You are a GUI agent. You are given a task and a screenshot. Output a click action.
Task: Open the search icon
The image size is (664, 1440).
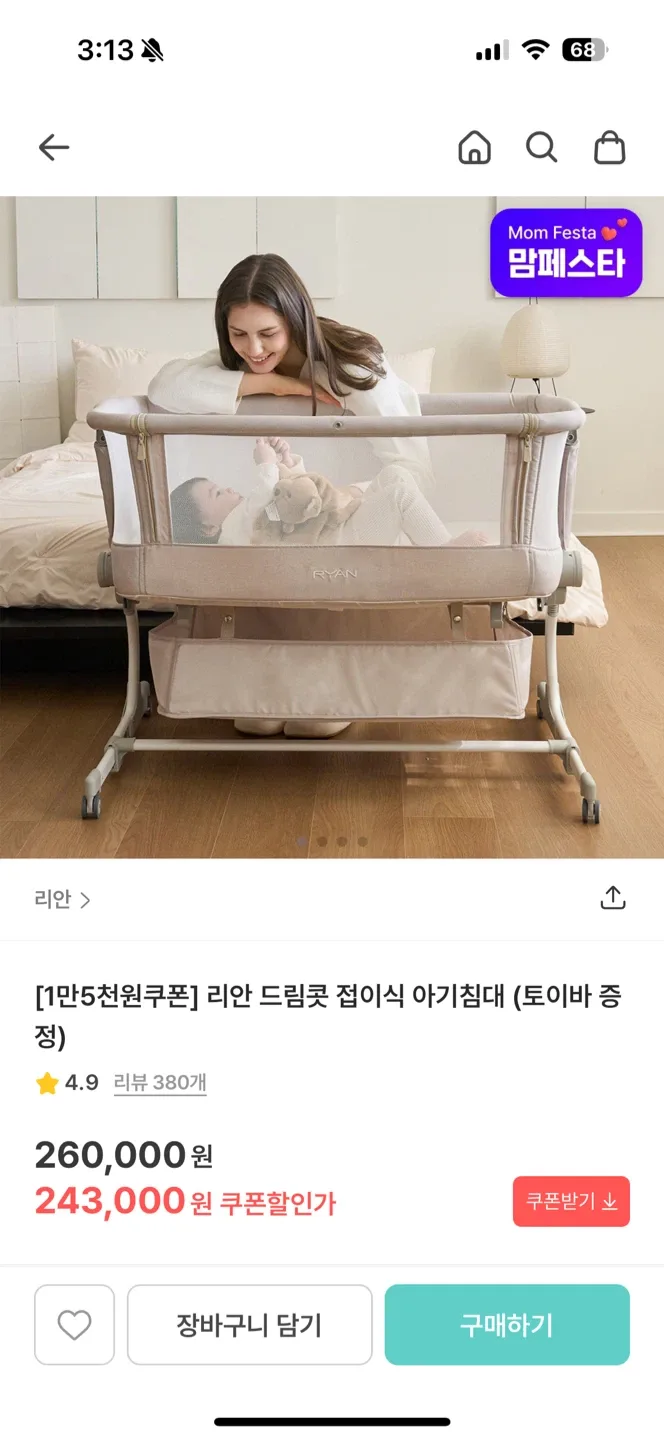point(542,148)
